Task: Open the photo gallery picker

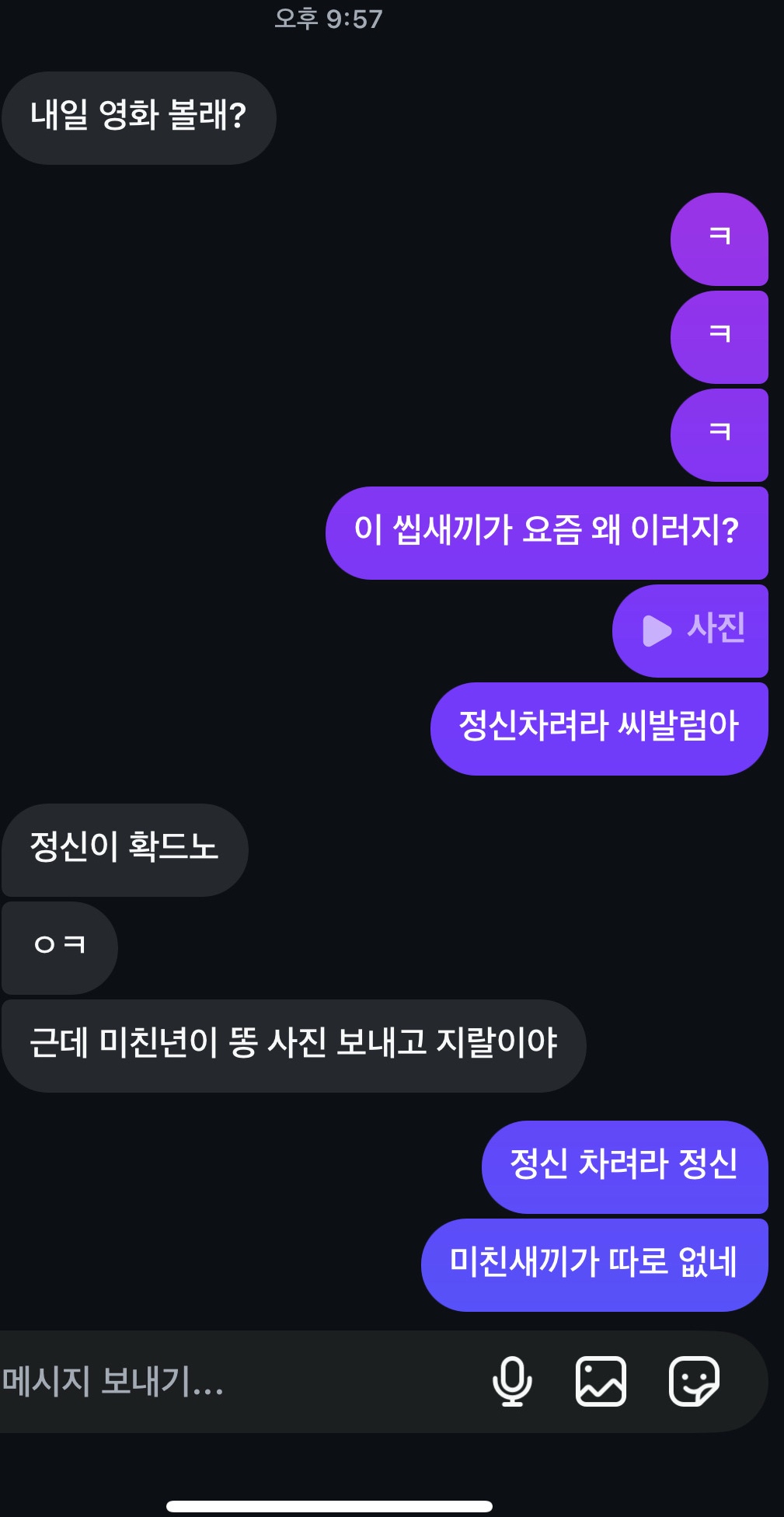Action: 601,1382
